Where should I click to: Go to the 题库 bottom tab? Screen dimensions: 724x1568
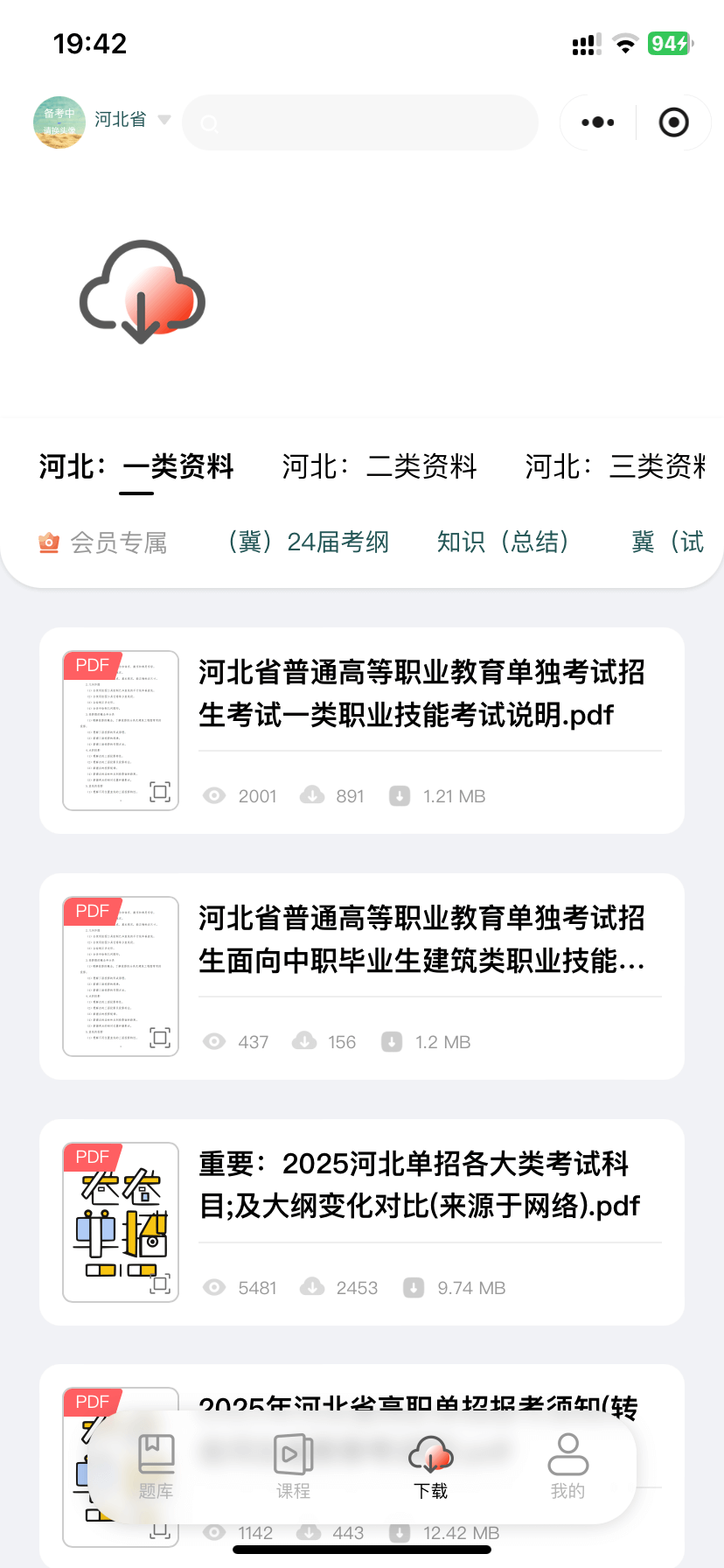[157, 1466]
